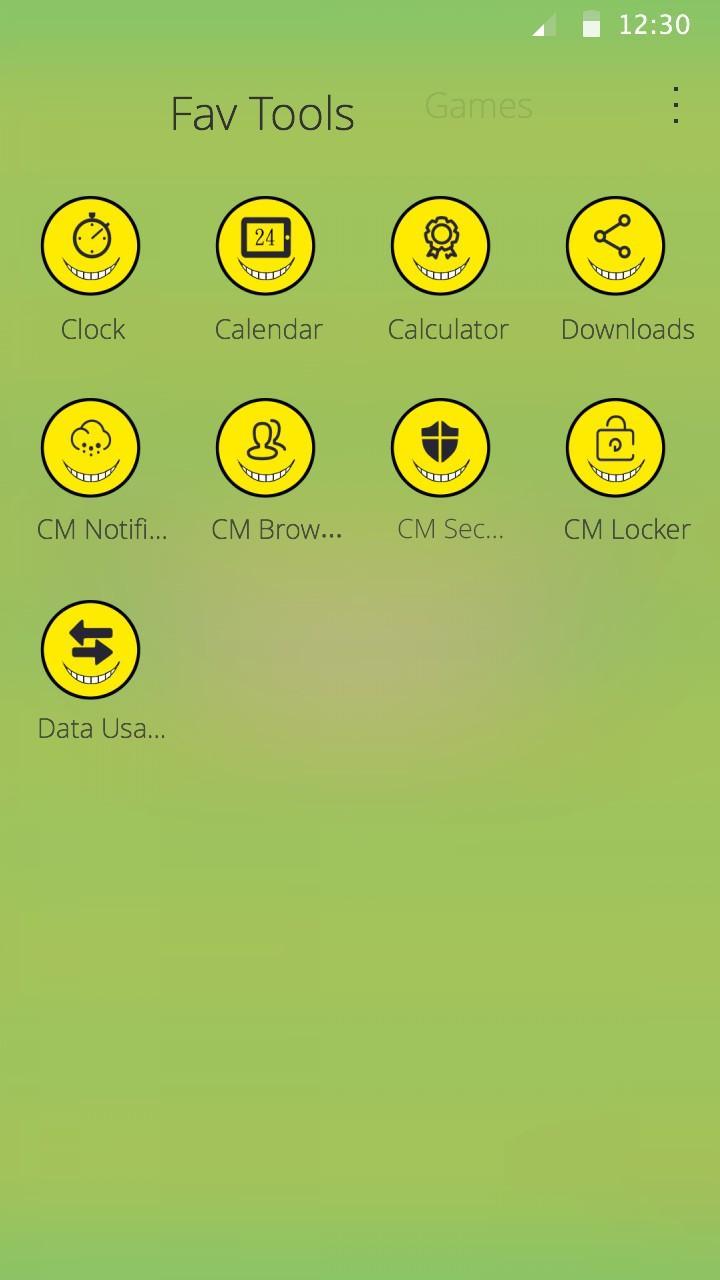Open the CM Browser app

pos(265,448)
